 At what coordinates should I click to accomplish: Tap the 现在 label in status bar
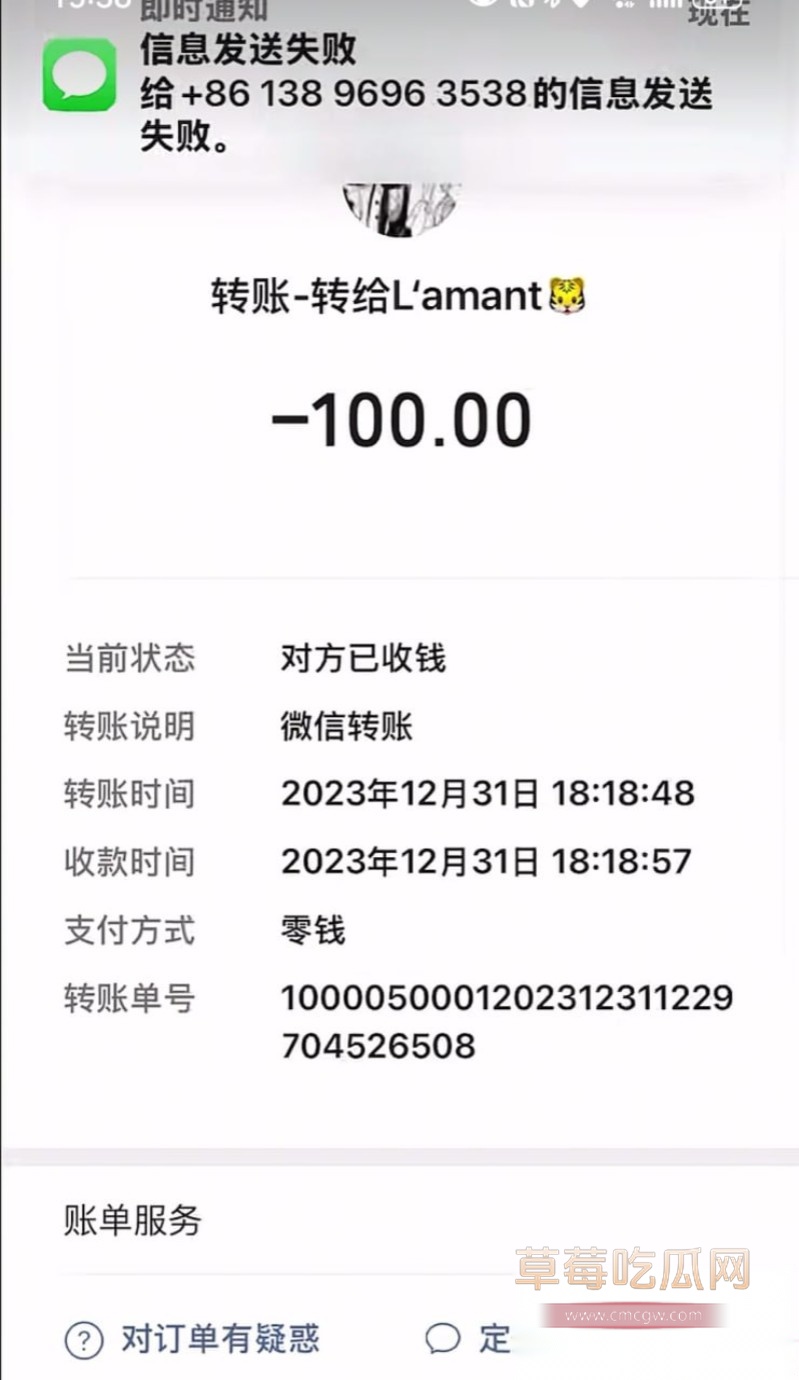(x=718, y=14)
